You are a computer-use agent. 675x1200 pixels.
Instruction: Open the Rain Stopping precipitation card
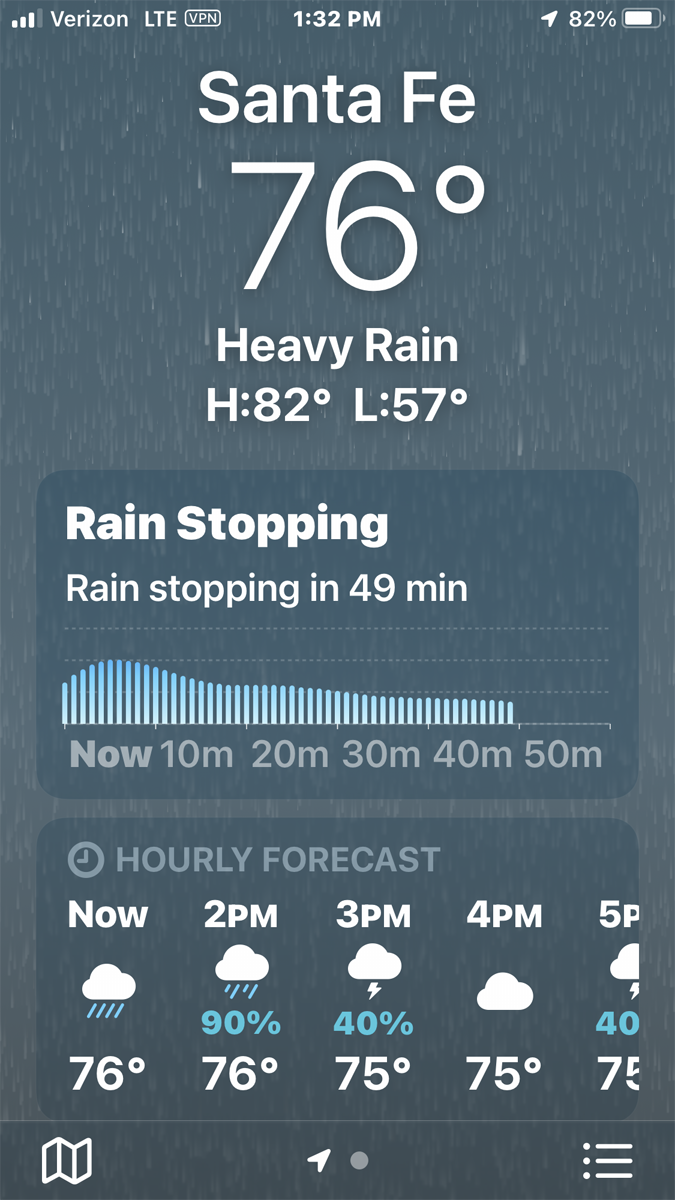[x=337, y=634]
